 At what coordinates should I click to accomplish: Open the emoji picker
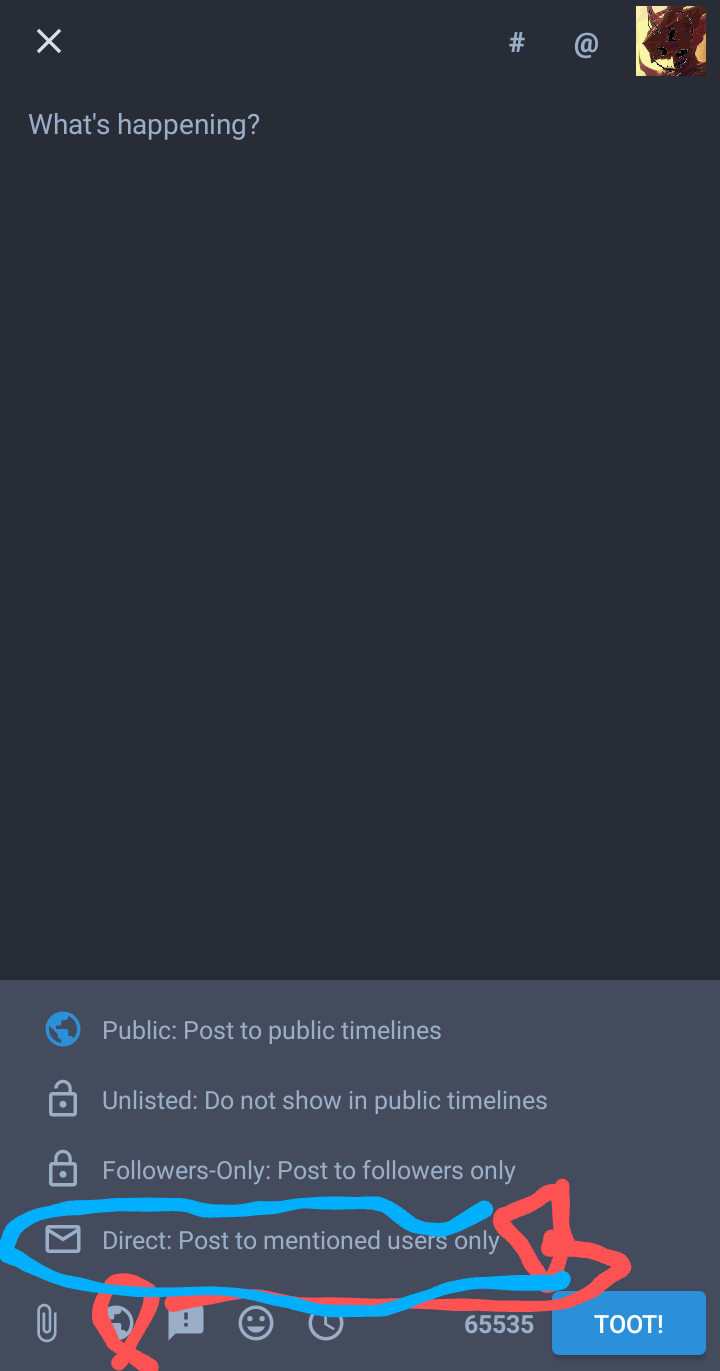click(x=256, y=1323)
